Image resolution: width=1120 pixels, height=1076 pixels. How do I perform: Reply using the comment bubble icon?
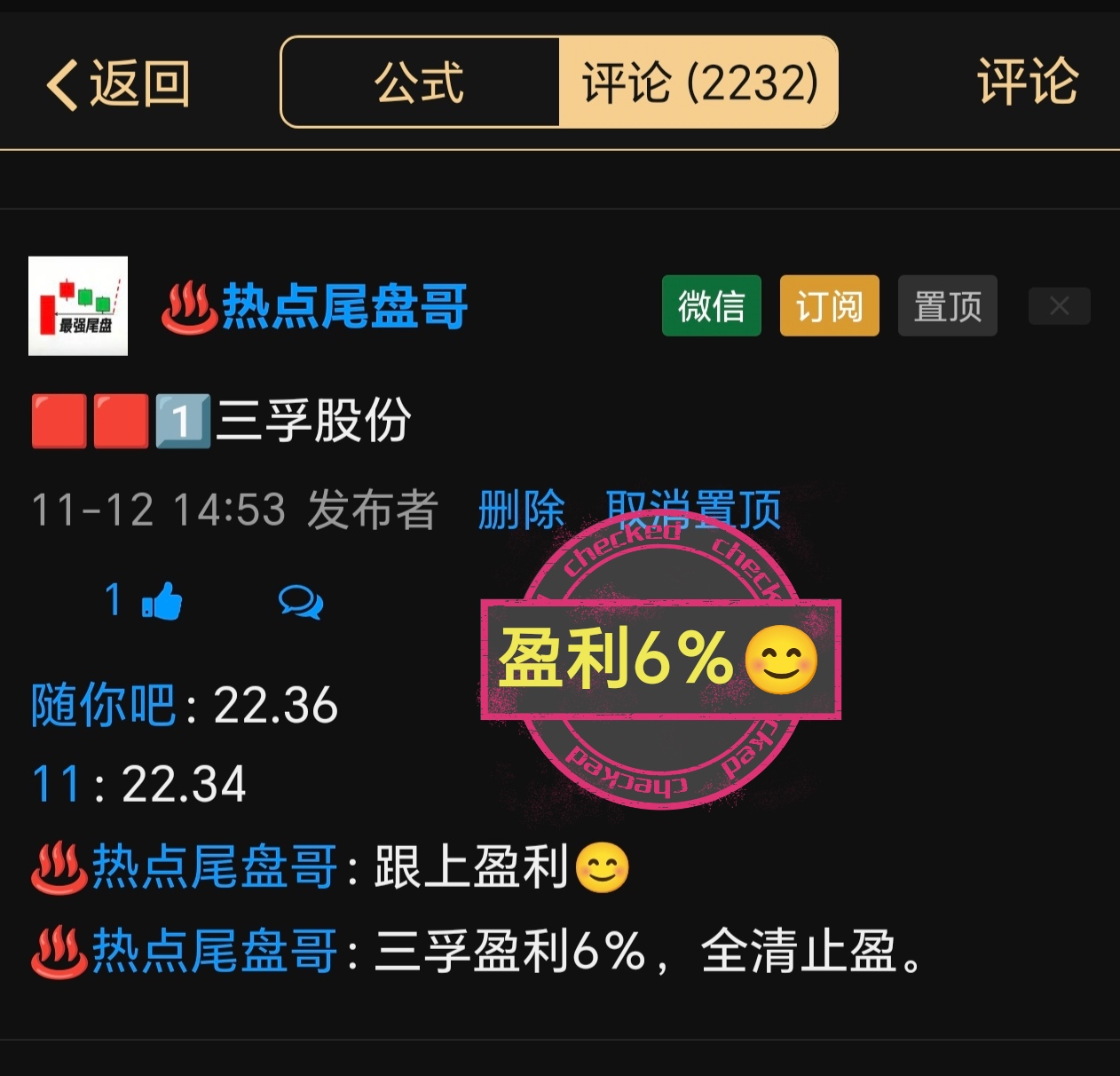[300, 601]
